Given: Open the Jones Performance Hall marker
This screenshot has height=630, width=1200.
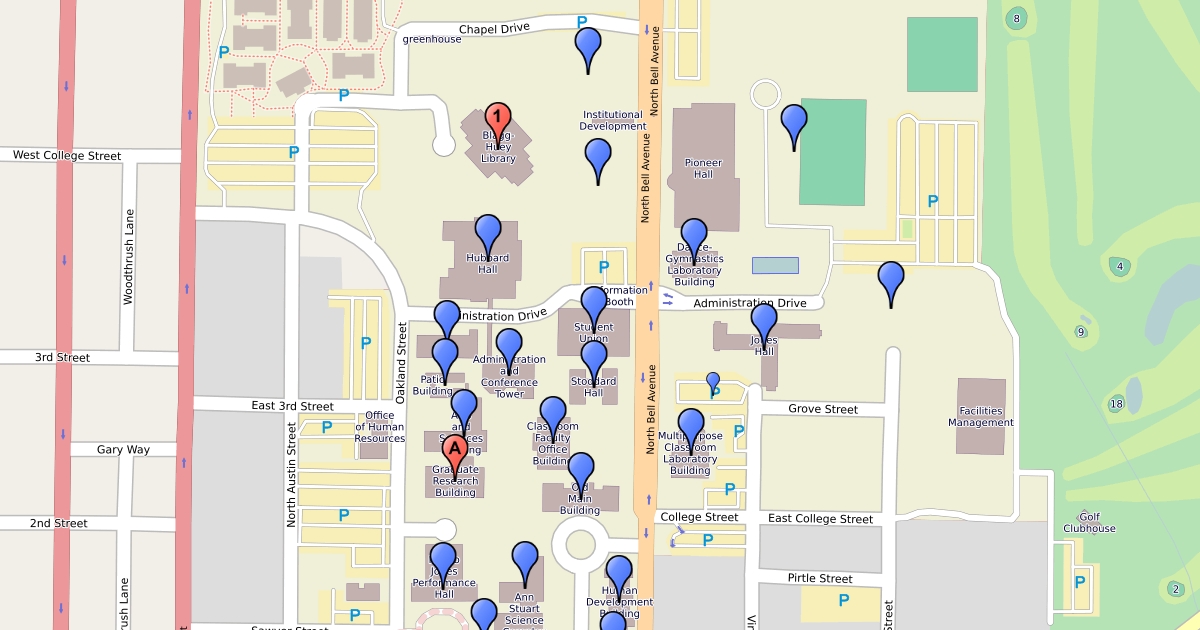Looking at the screenshot, I should [x=443, y=560].
